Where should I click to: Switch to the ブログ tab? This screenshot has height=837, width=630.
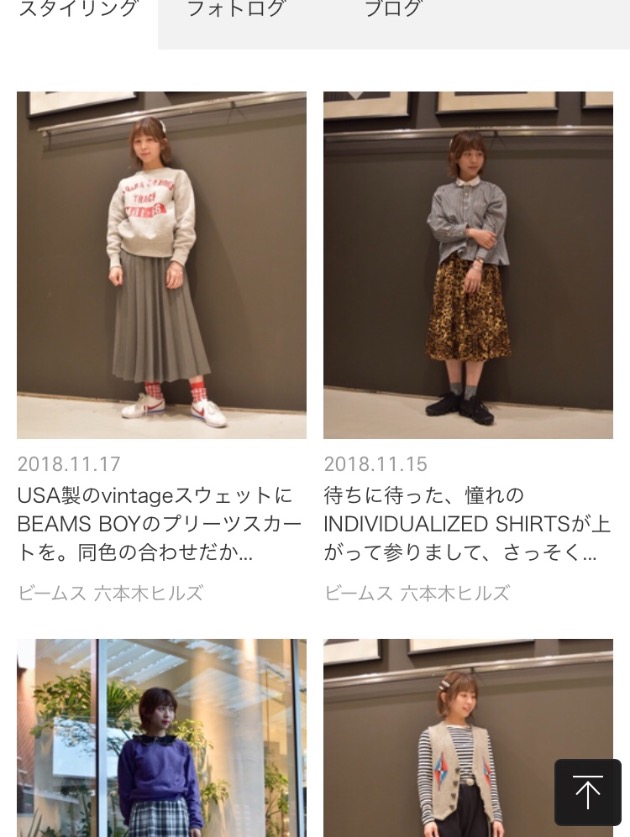392,12
